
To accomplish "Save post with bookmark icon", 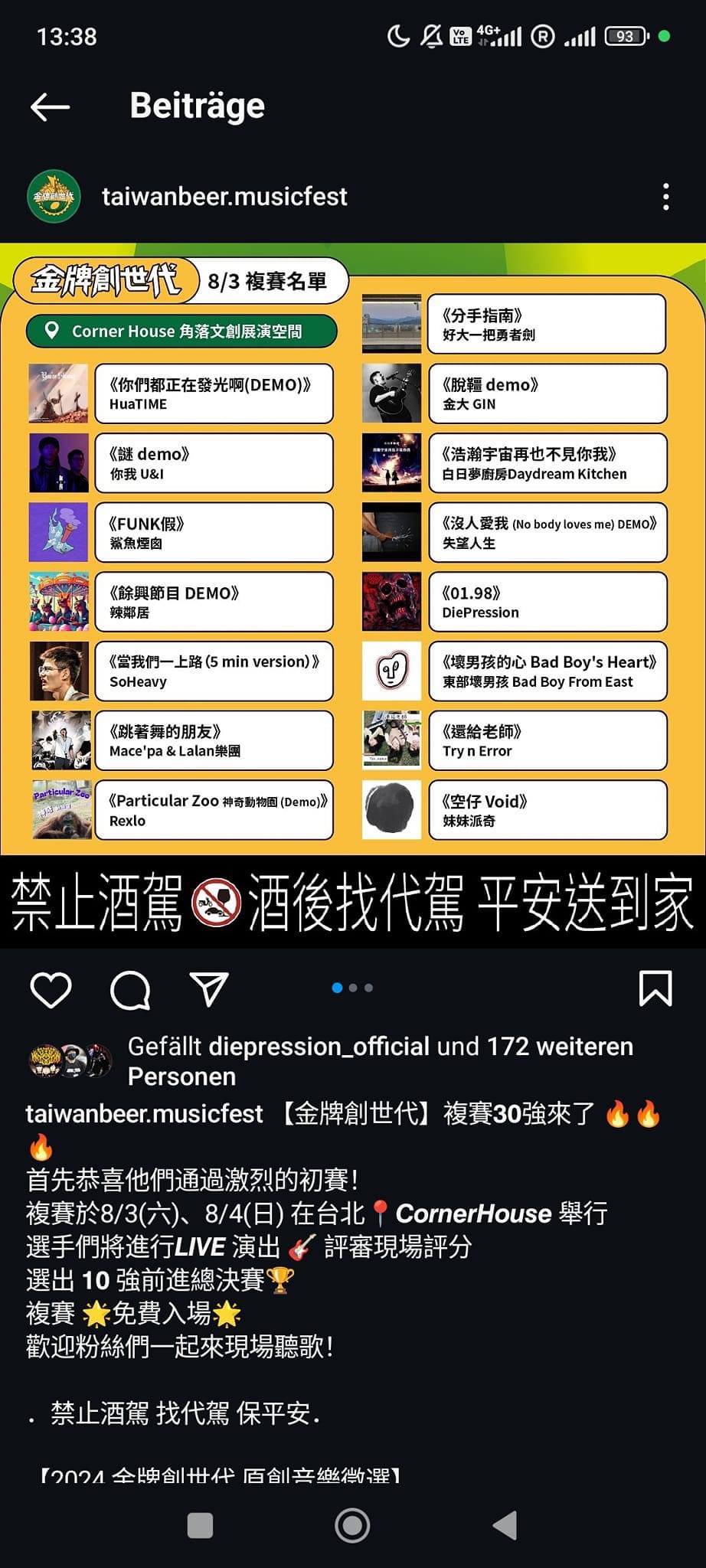I will point(655,988).
